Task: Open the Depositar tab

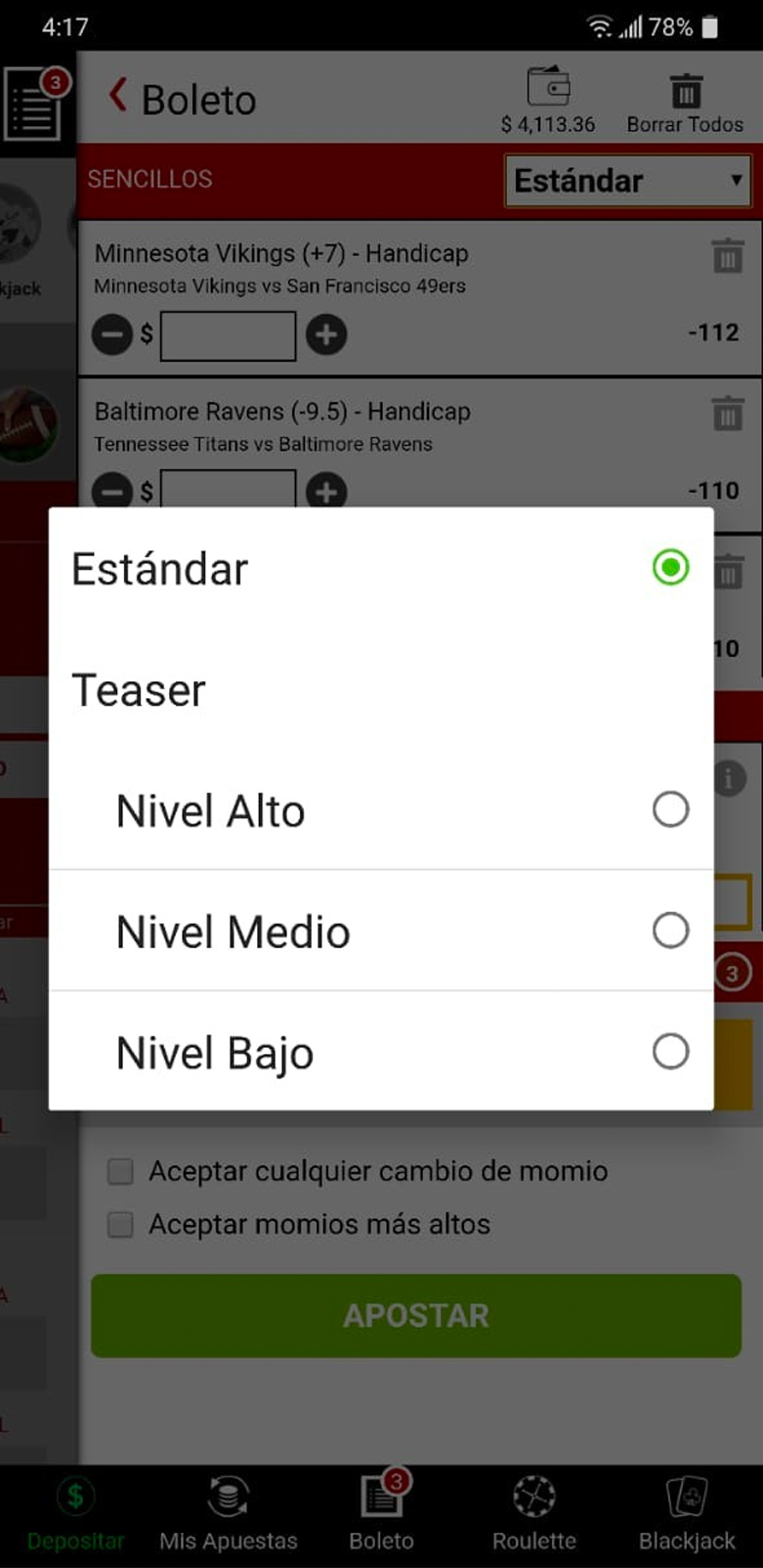Action: tap(76, 1514)
